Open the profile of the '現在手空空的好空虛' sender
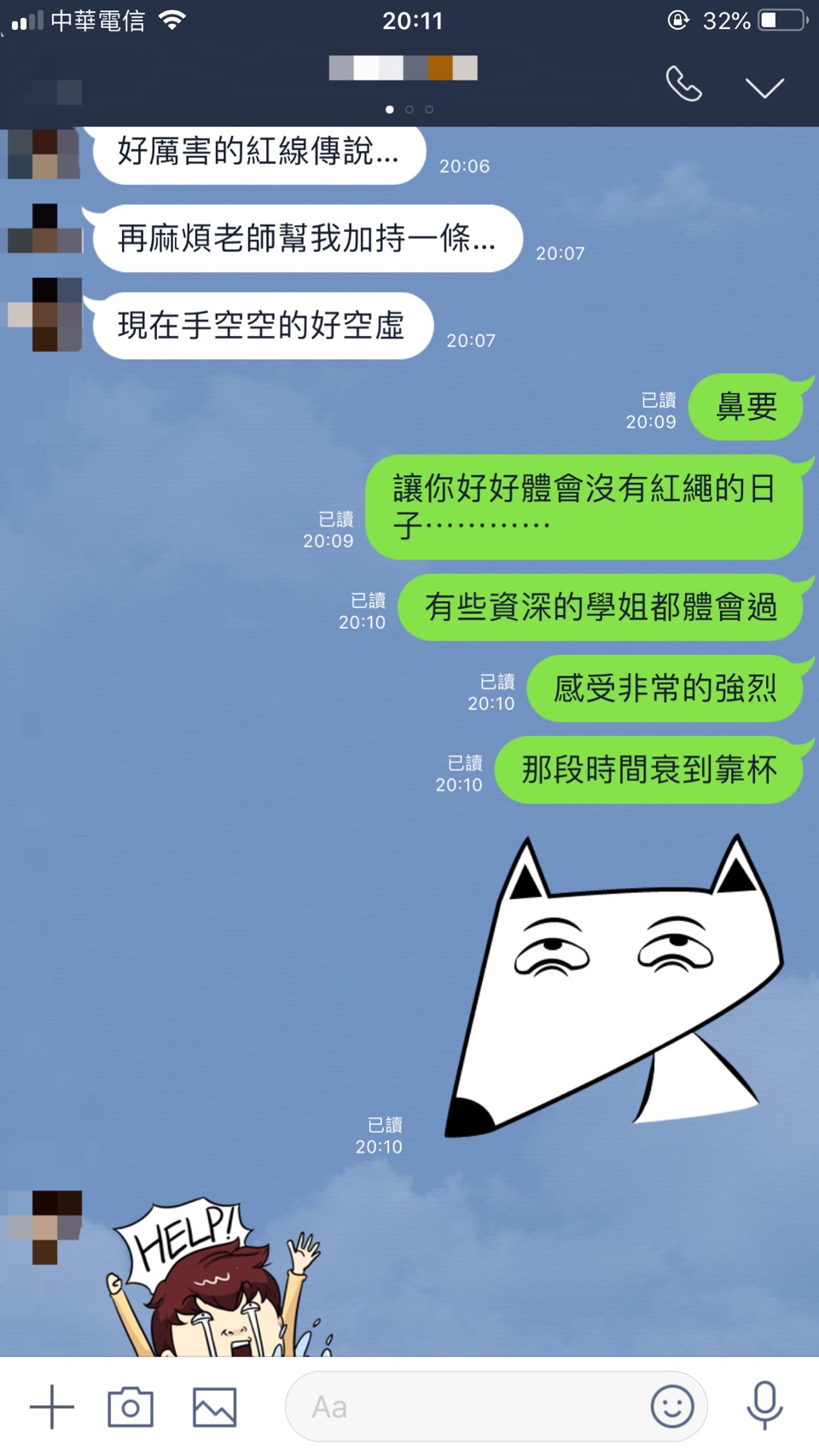Image resolution: width=819 pixels, height=1456 pixels. pos(45,314)
